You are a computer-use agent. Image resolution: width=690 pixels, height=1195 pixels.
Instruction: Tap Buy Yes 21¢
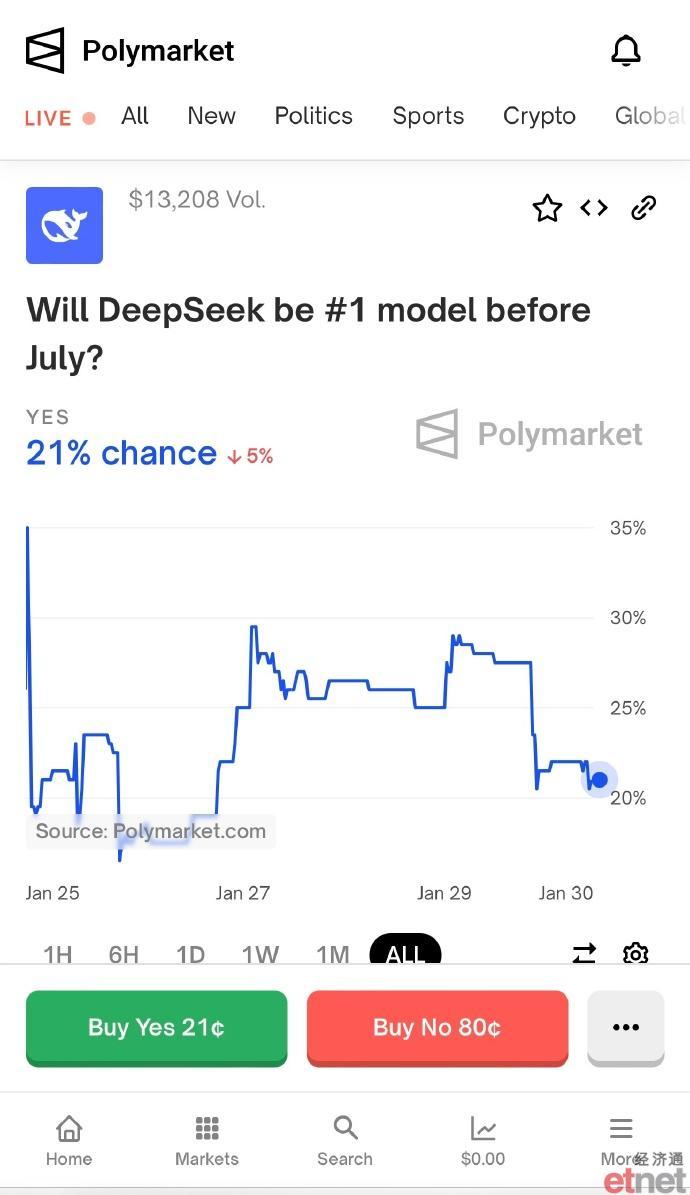[x=156, y=1027]
